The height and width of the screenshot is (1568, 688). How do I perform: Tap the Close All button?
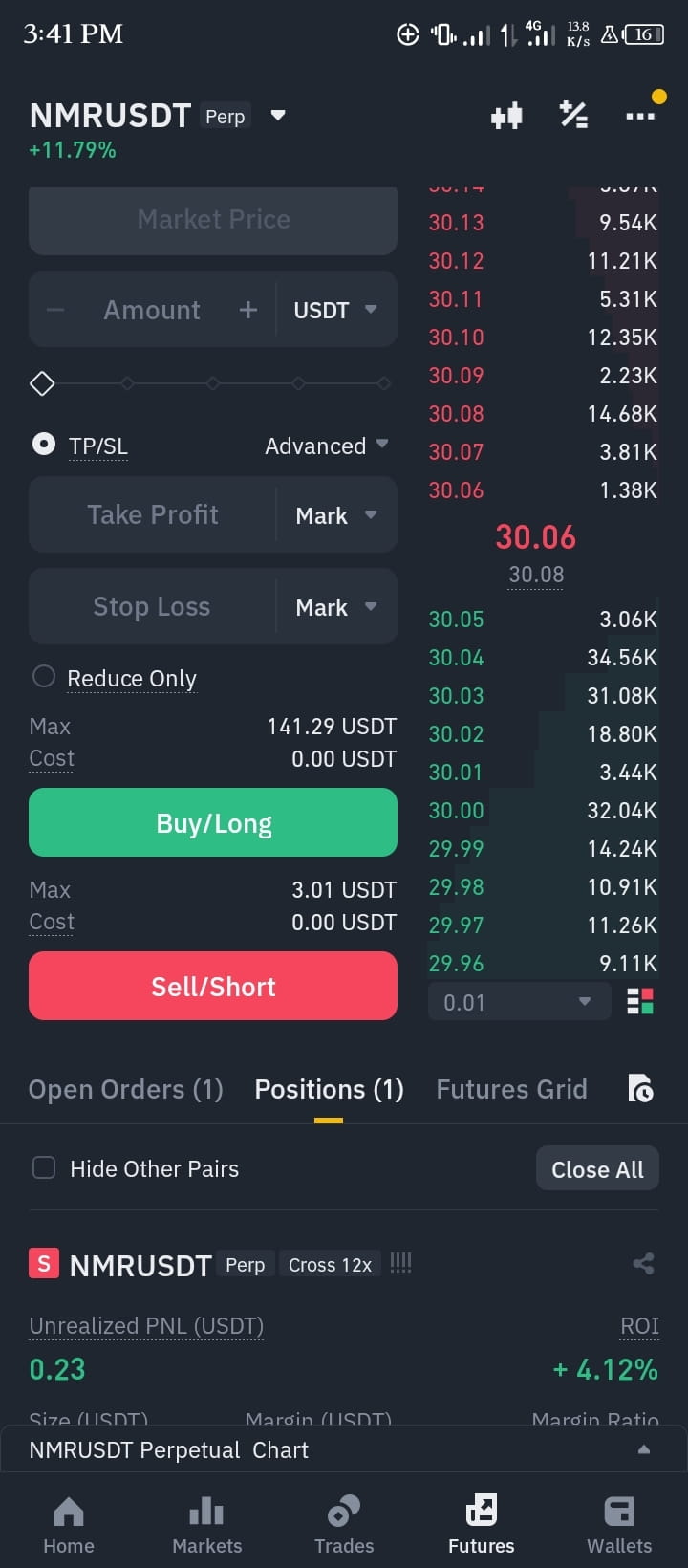click(596, 1167)
